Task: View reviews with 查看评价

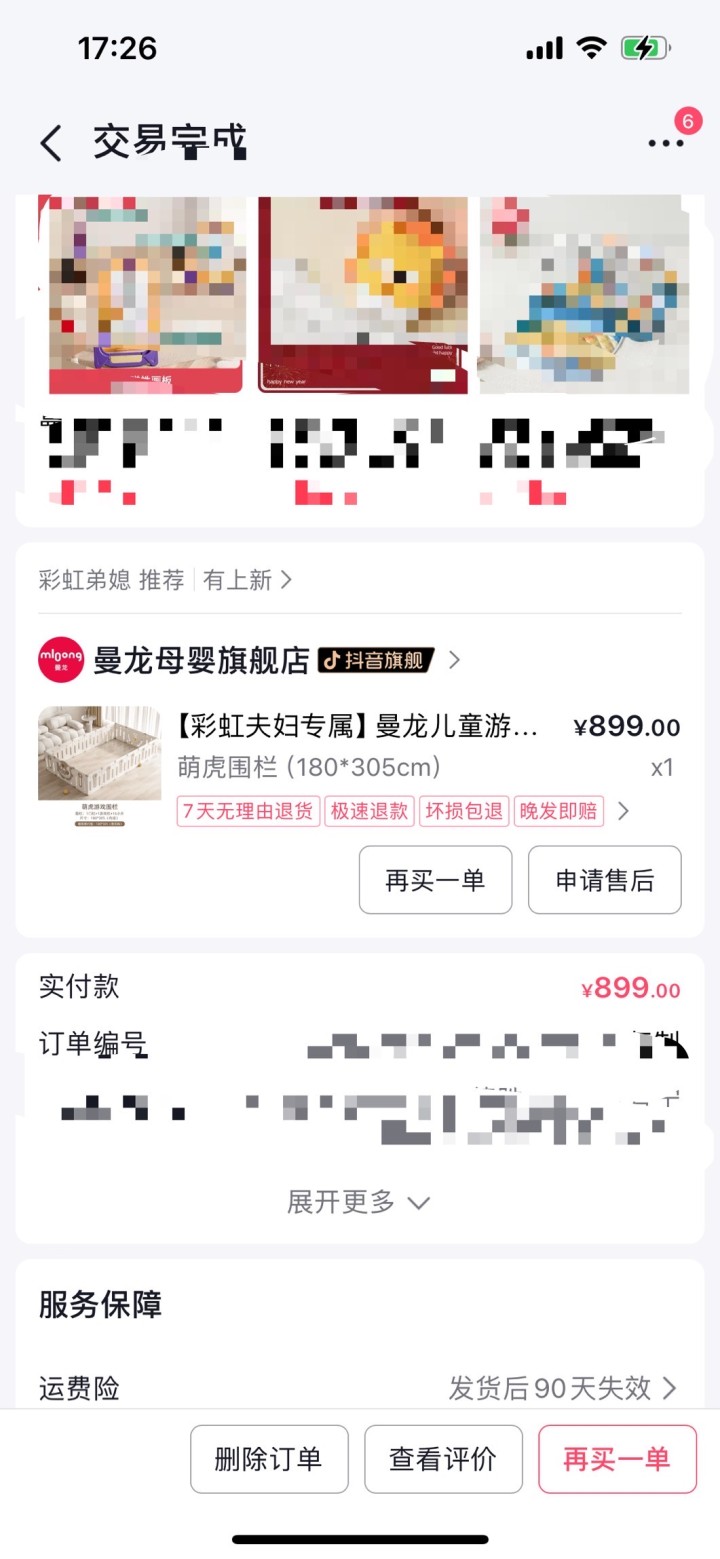Action: tap(443, 1459)
